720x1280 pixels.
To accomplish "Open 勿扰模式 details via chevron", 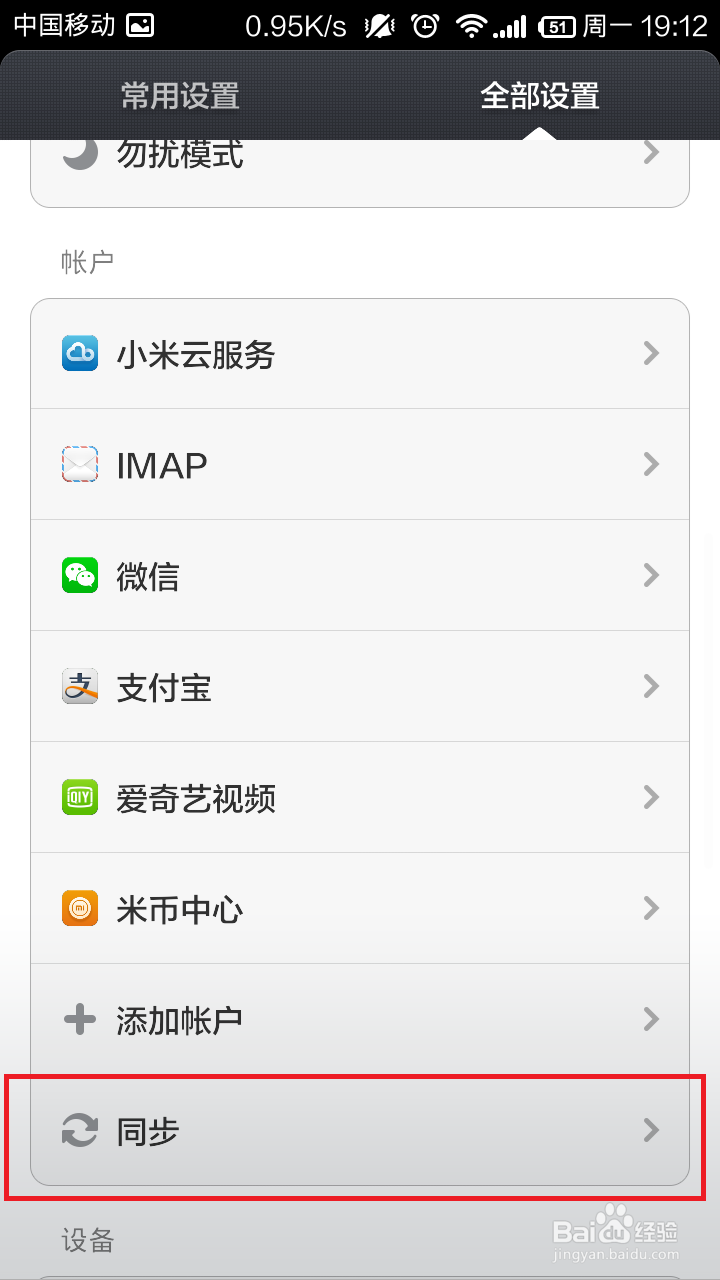I will [x=651, y=152].
